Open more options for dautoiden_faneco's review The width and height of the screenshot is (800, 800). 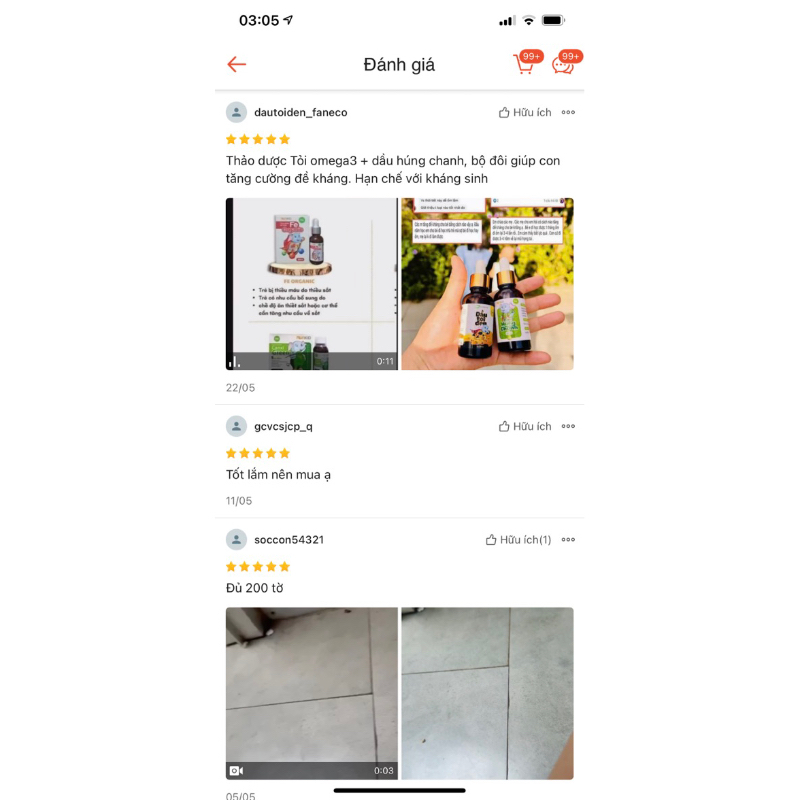568,113
